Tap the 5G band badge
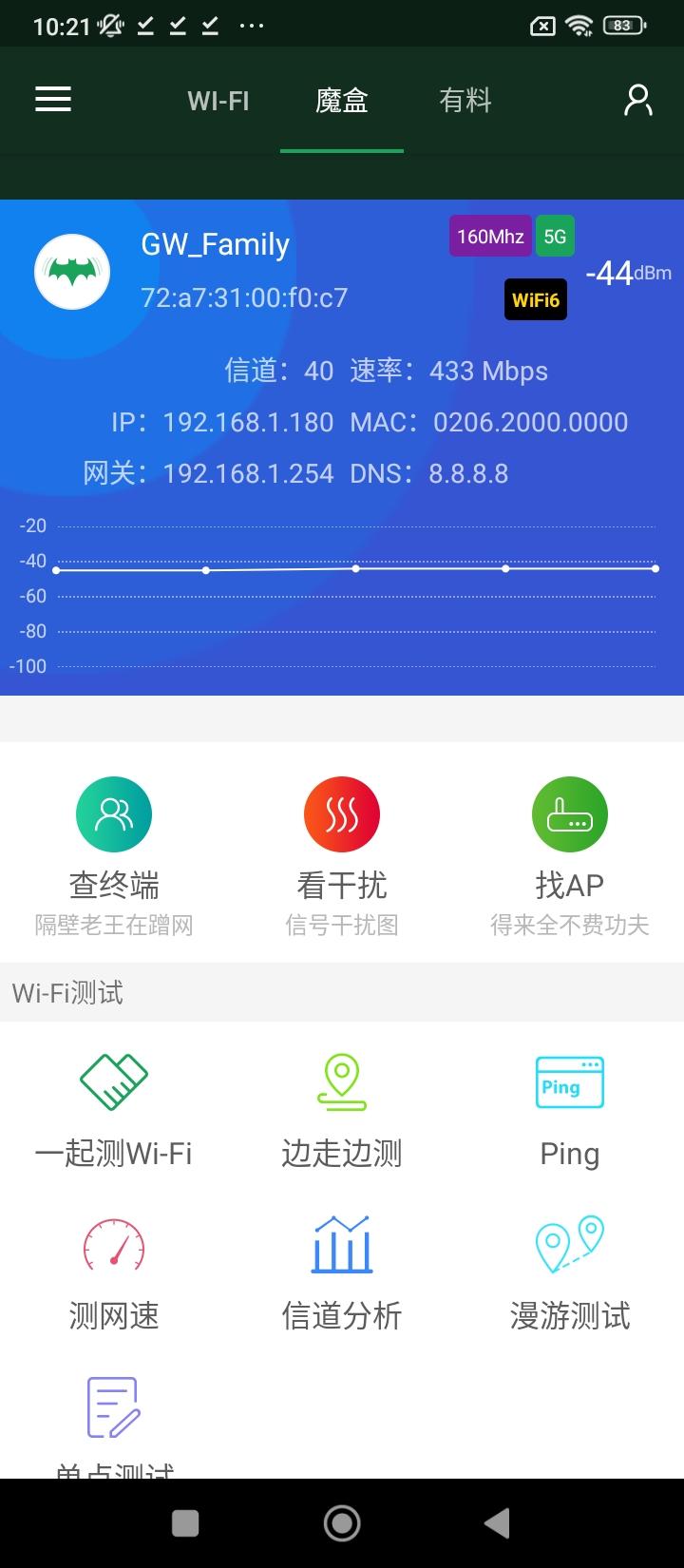This screenshot has width=684, height=1568. (554, 235)
